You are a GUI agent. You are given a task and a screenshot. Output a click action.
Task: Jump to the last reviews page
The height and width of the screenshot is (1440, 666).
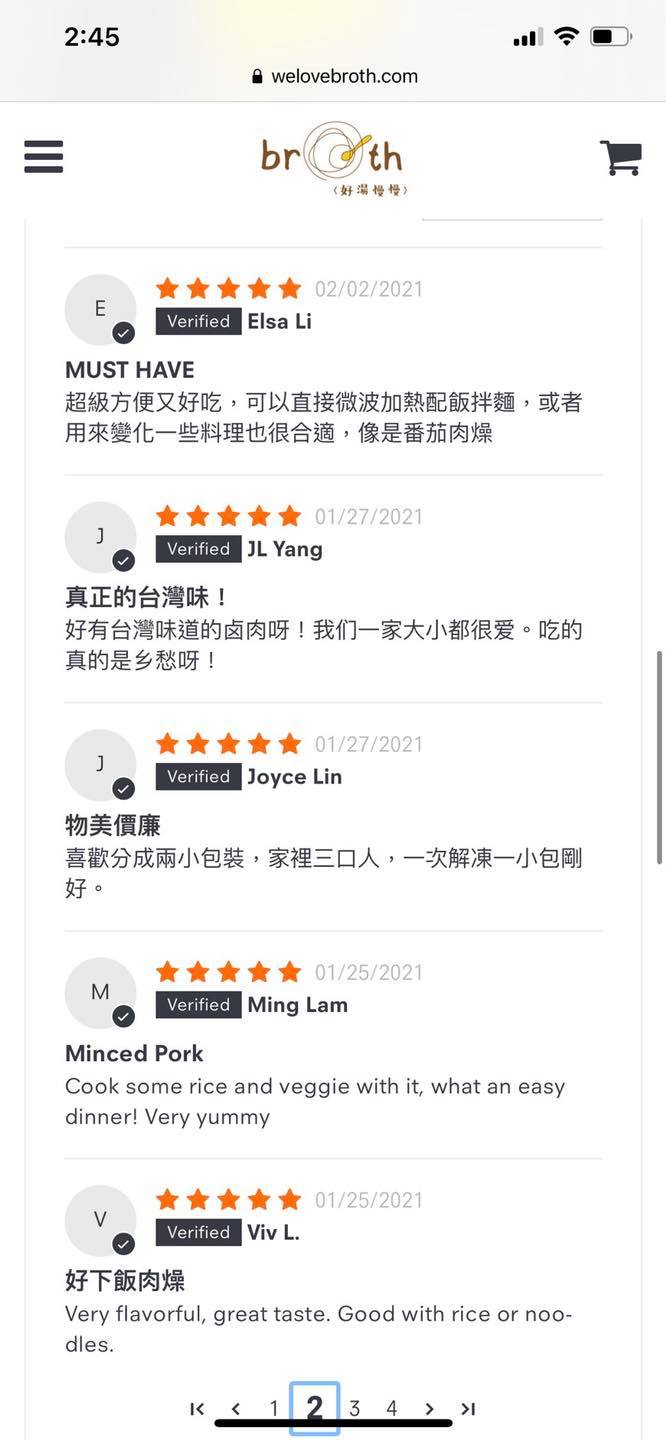468,1409
